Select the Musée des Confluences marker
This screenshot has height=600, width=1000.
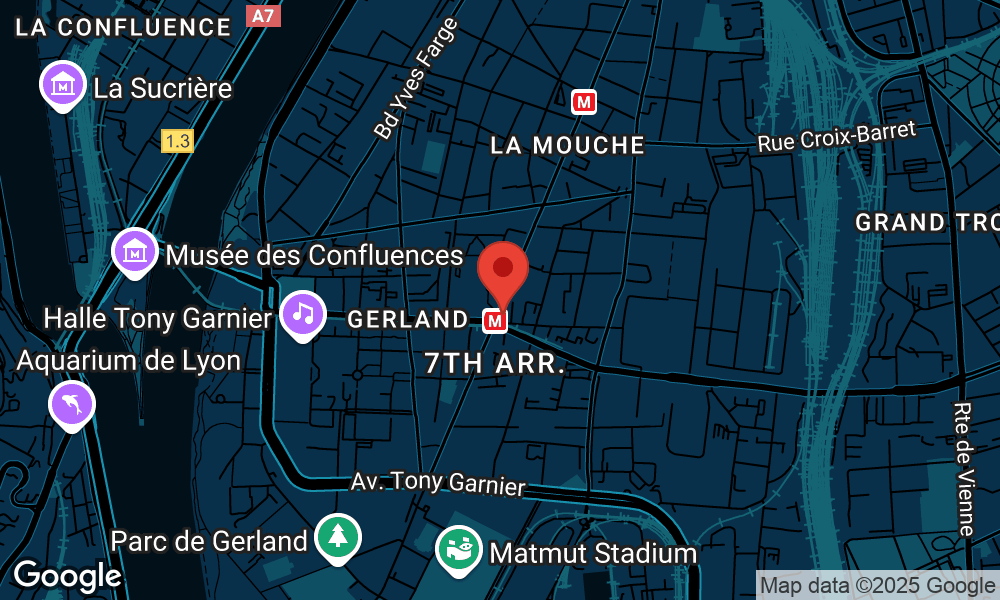click(x=135, y=253)
